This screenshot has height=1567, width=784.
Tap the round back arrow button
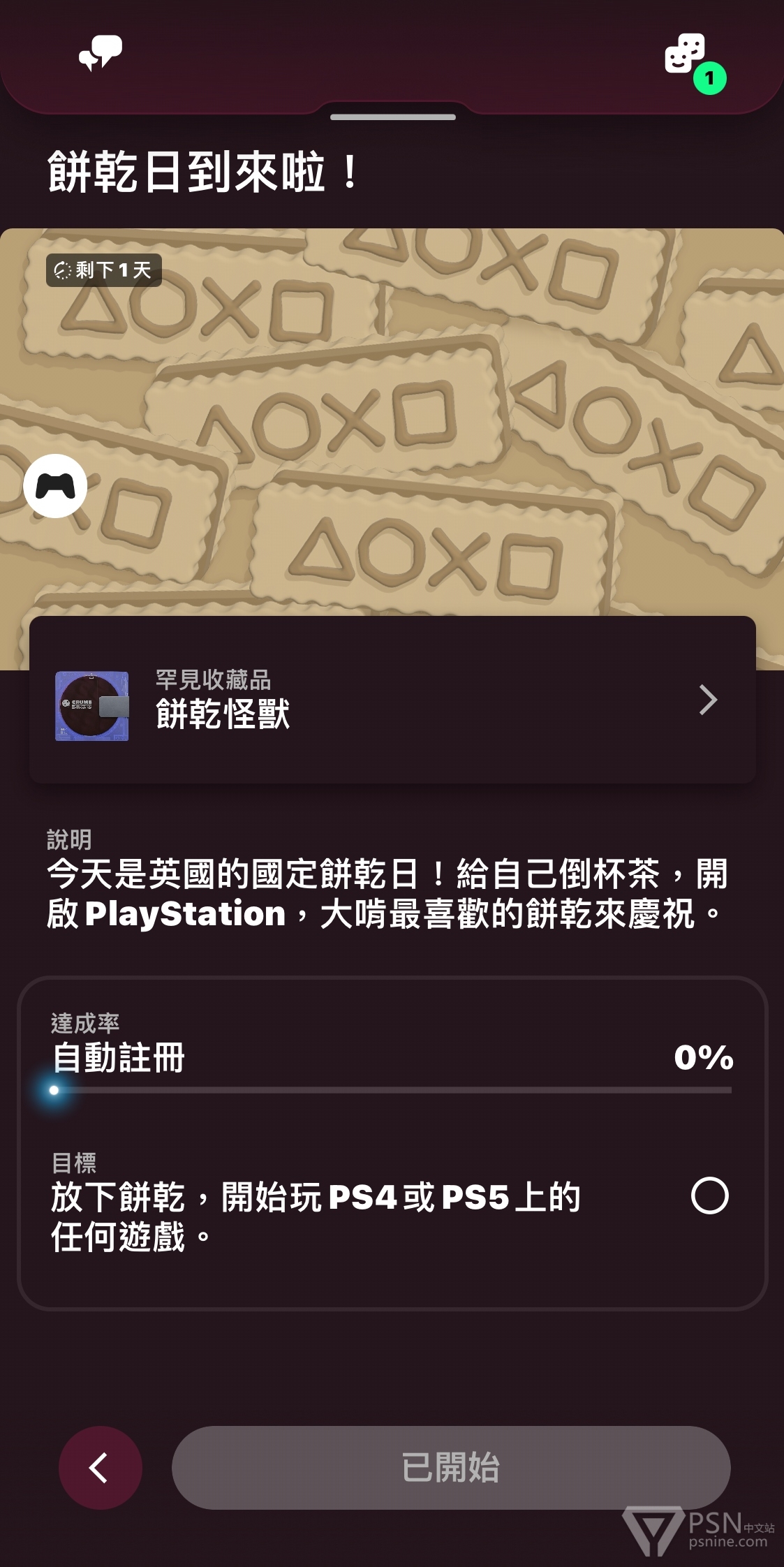(x=101, y=1467)
